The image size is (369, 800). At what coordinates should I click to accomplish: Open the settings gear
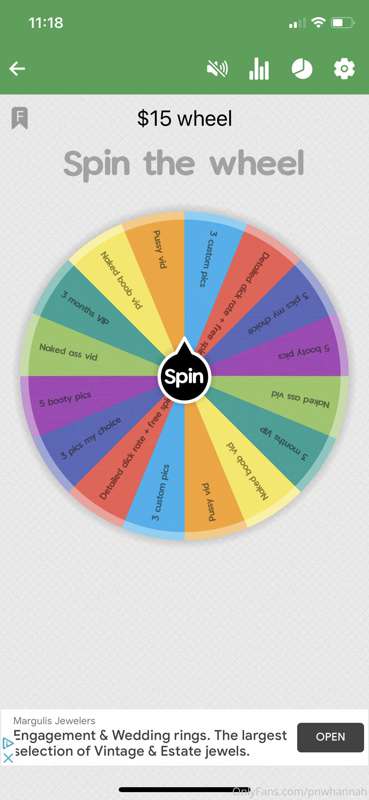click(345, 69)
